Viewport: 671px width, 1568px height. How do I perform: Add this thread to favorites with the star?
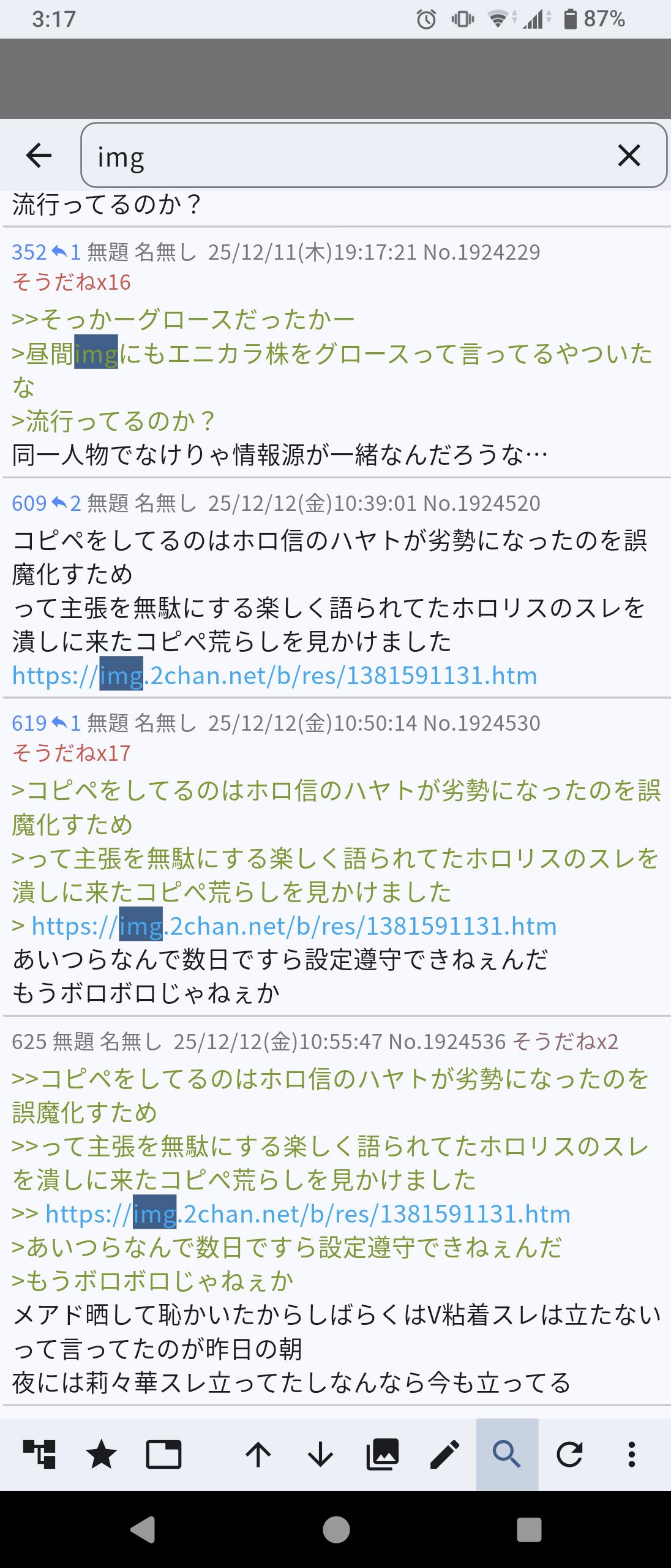(101, 1454)
